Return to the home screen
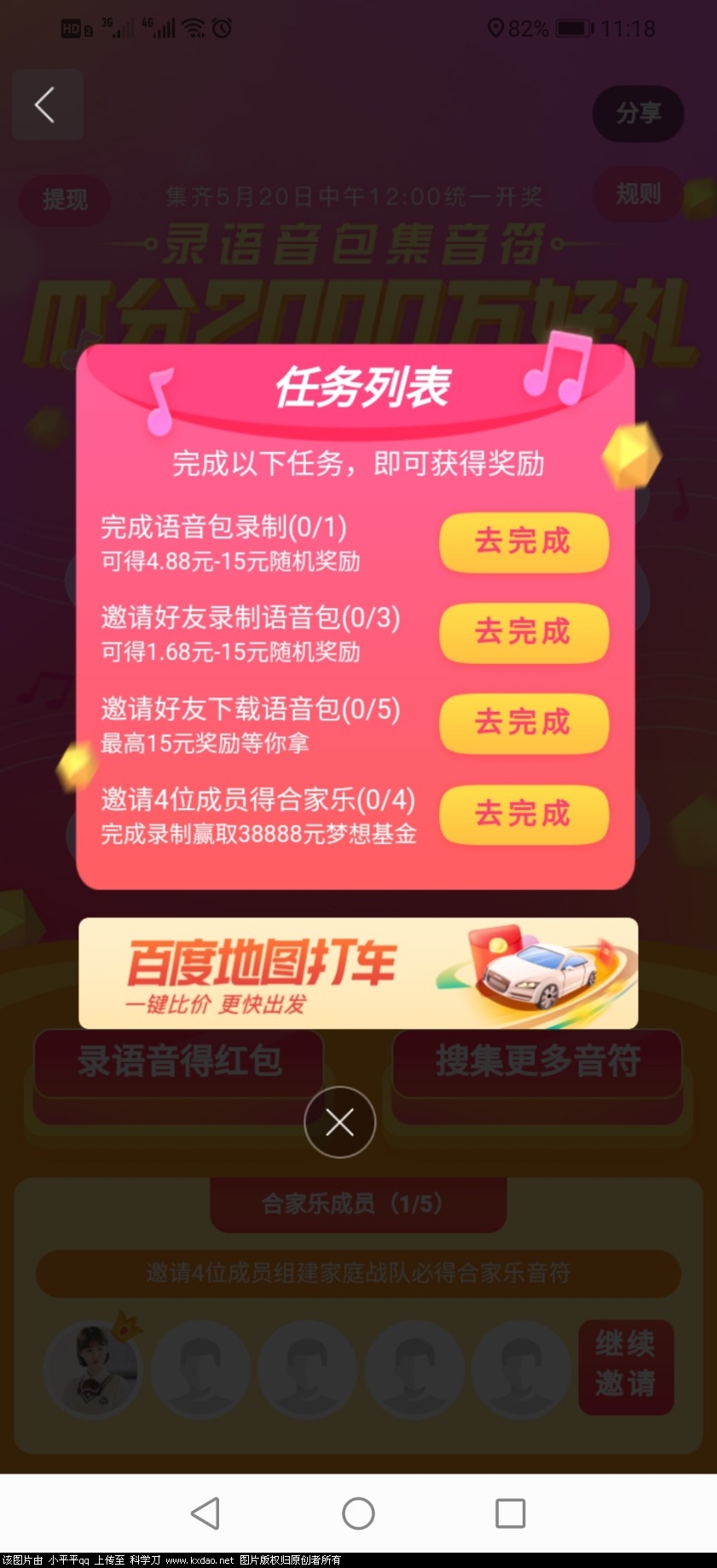Screen dimensions: 717x1568 358,1513
